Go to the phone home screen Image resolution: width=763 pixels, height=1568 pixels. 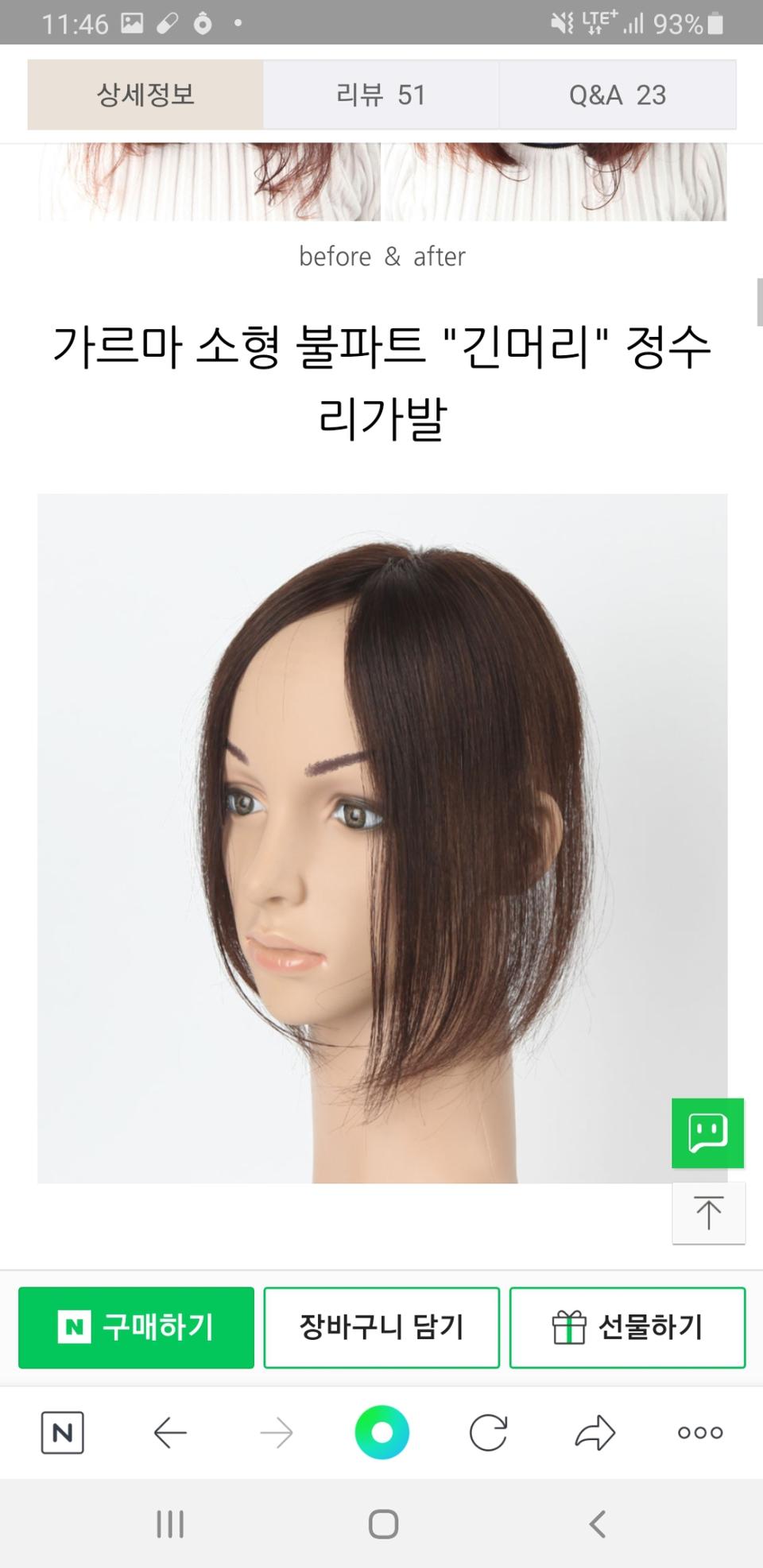coord(383,1523)
